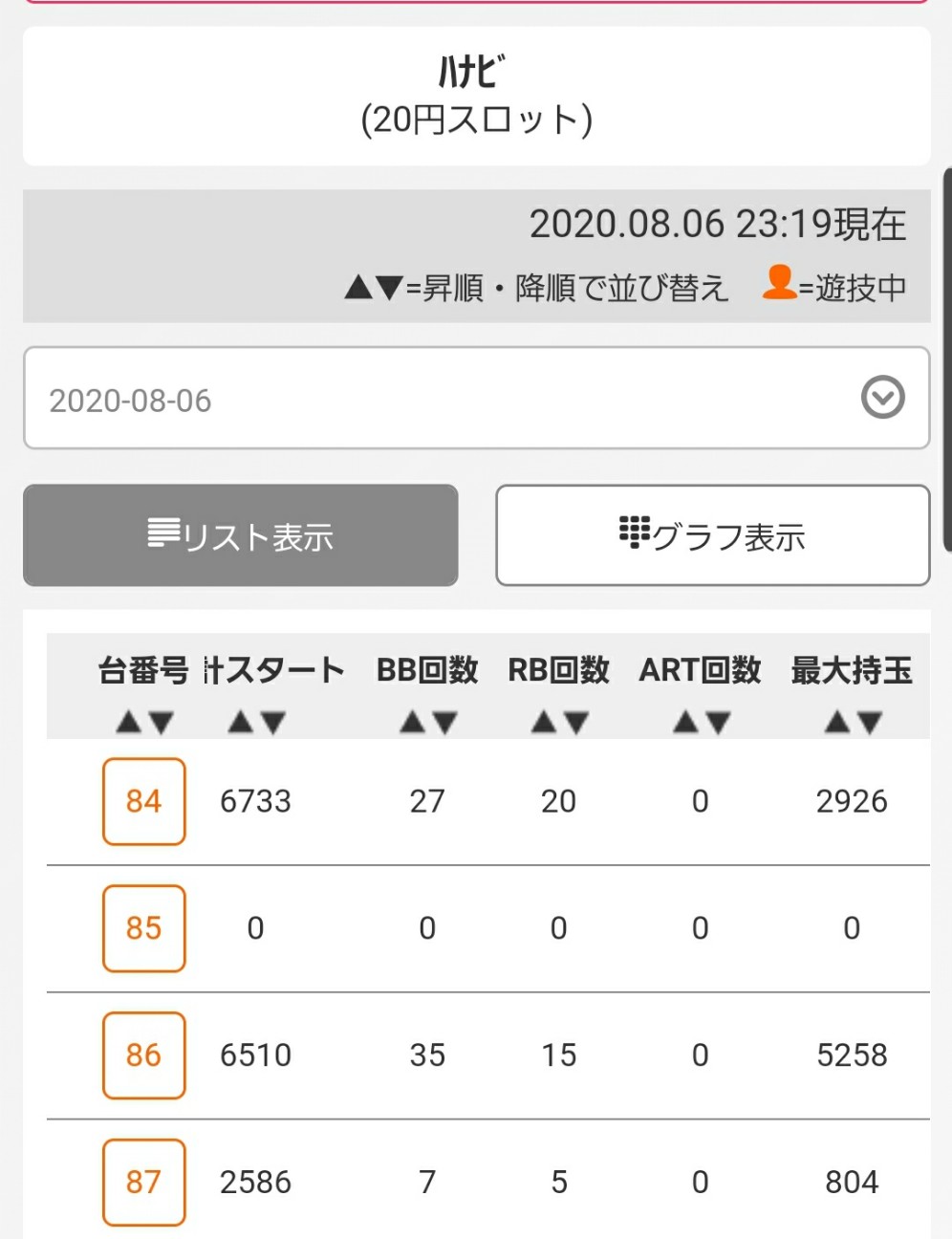The width and height of the screenshot is (952, 1239).
Task: Click the date input field showing 2020-08-06
Action: pyautogui.click(x=382, y=398)
